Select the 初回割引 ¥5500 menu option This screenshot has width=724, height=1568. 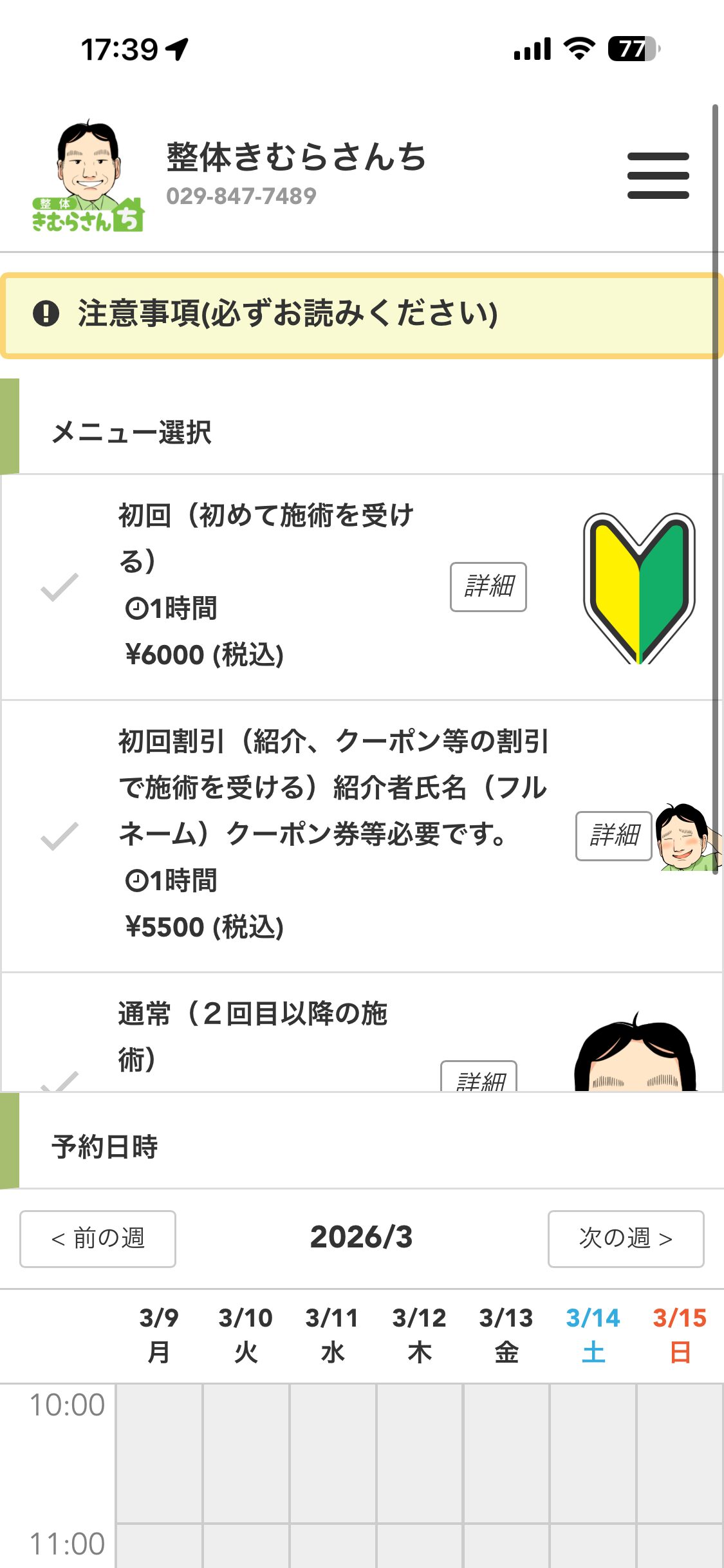click(59, 835)
